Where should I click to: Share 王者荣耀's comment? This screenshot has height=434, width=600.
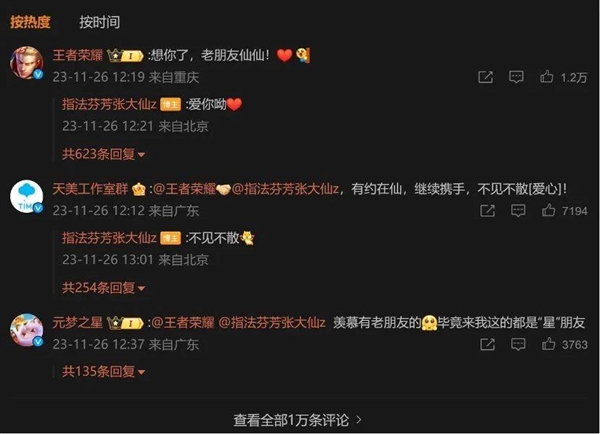click(485, 76)
